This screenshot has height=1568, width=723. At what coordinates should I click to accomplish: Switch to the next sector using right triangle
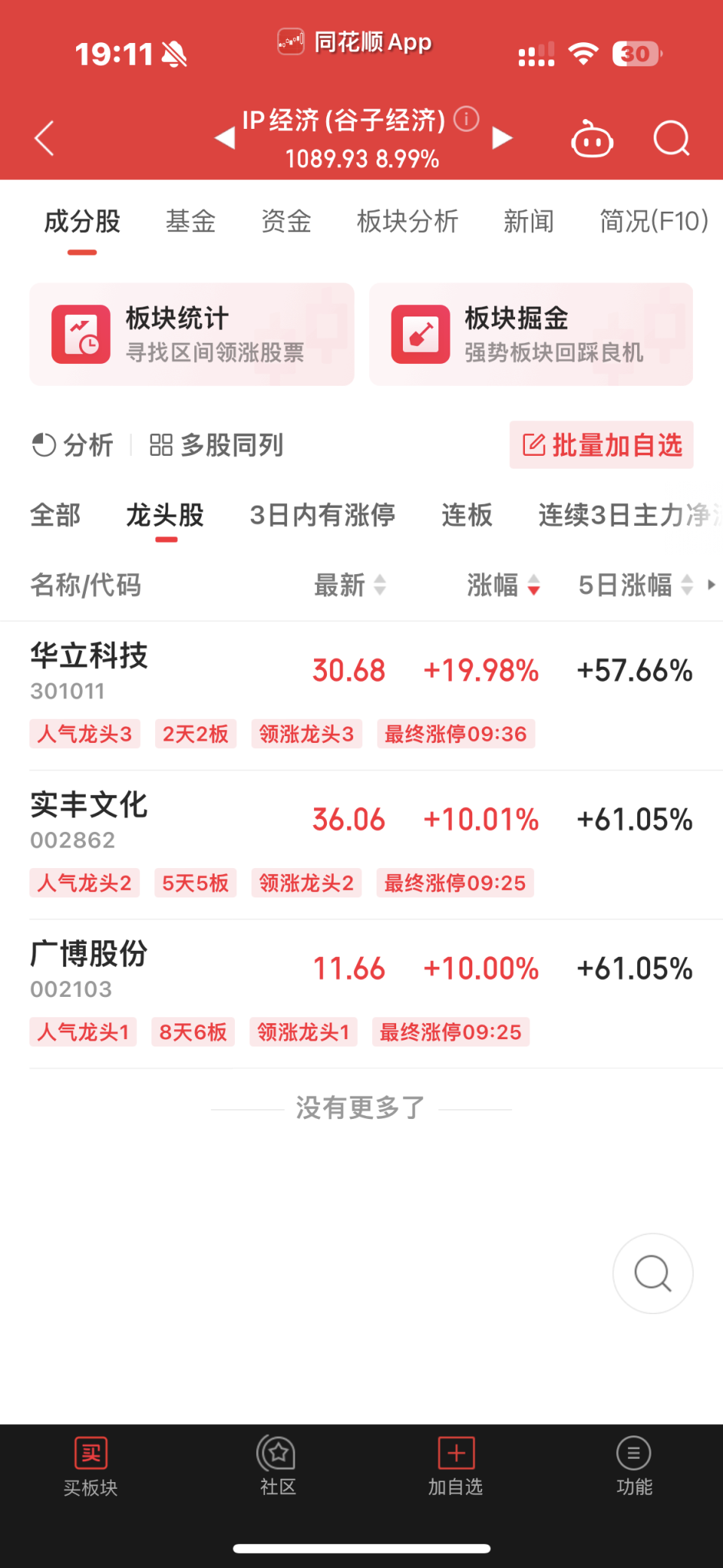[x=502, y=139]
